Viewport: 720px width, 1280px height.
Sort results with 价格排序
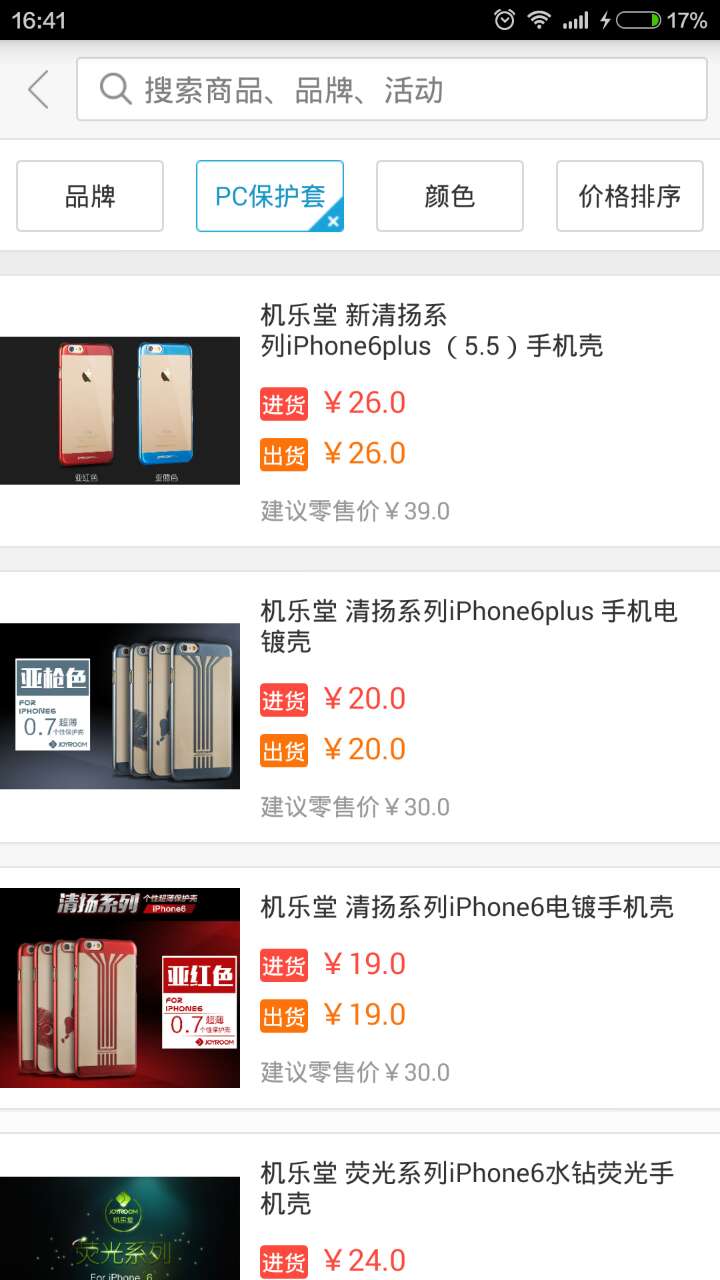click(630, 196)
